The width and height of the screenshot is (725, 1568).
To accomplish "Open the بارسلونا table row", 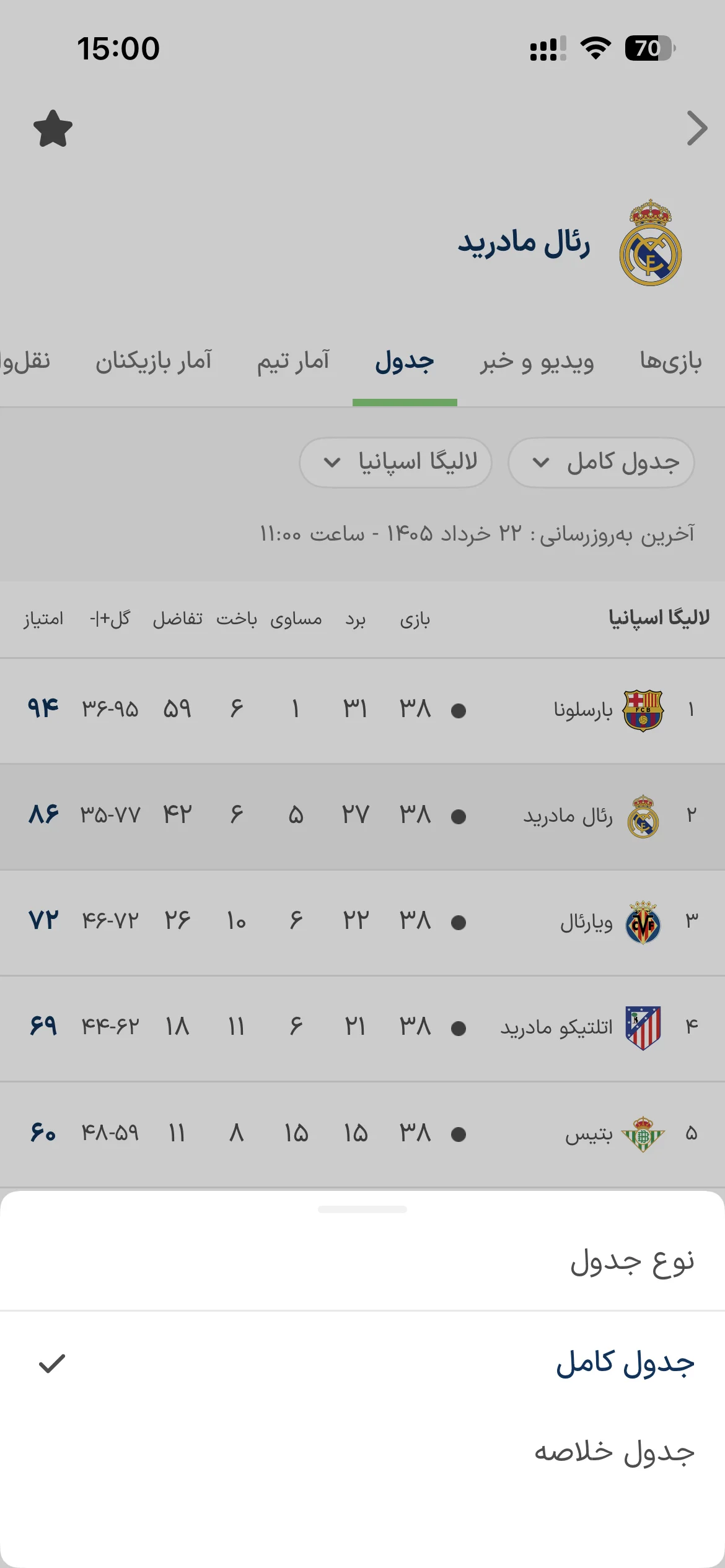I will (x=362, y=710).
